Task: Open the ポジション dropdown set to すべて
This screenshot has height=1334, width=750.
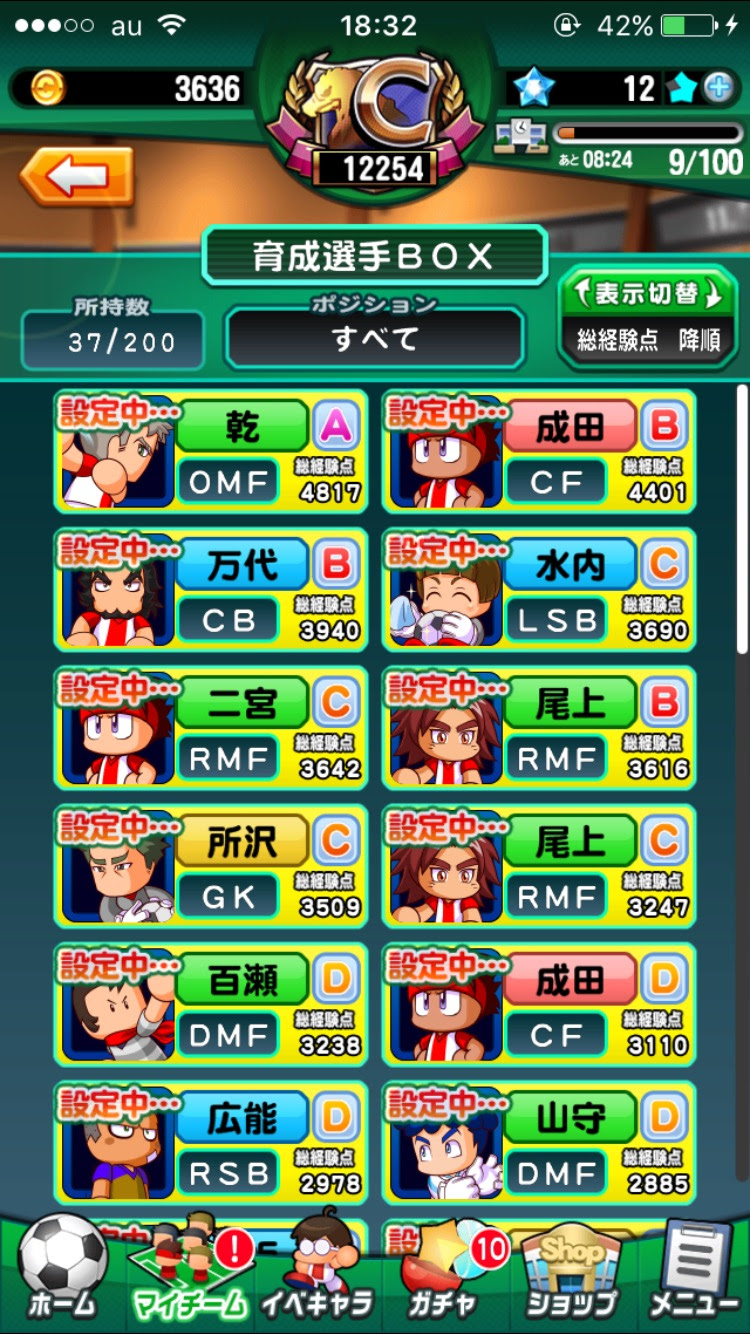Action: [x=375, y=340]
